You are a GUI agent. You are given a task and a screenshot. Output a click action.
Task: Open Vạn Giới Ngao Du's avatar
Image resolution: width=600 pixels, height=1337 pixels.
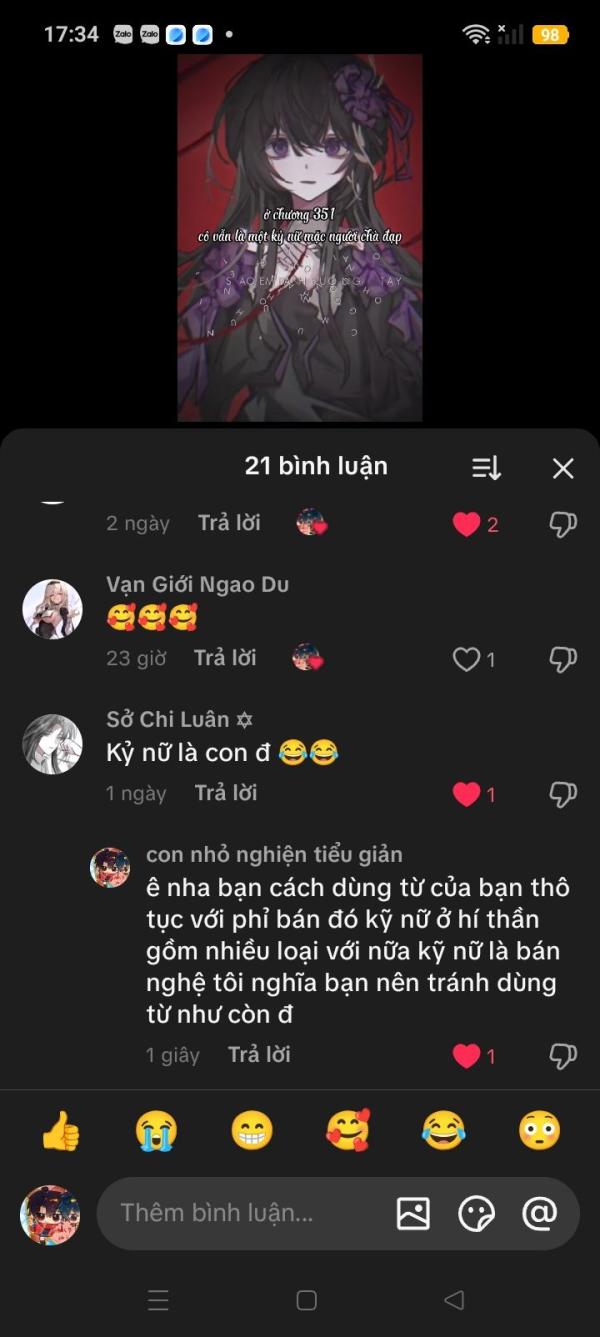pyautogui.click(x=52, y=609)
